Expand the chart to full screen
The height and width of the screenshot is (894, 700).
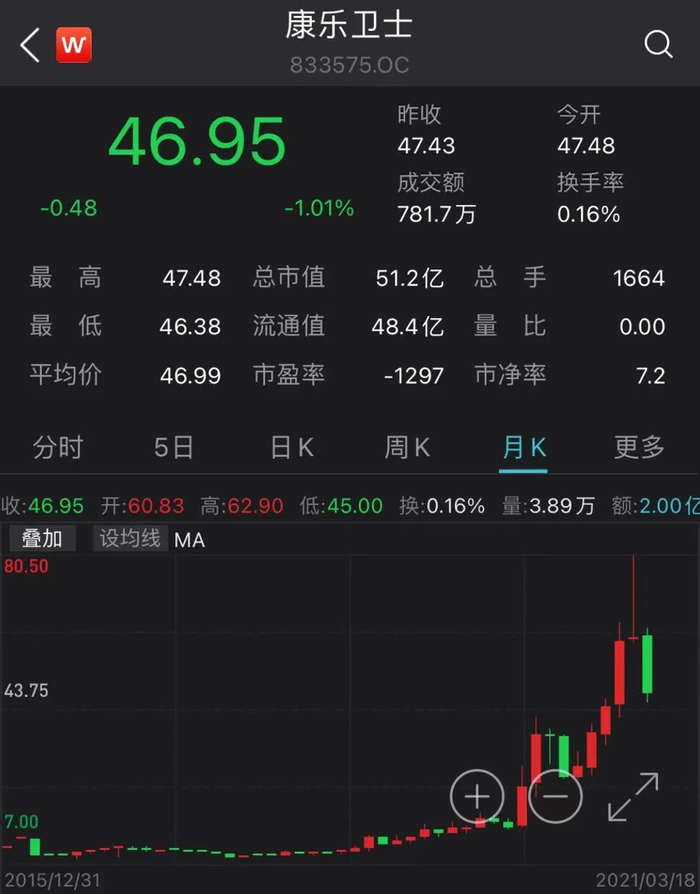633,797
